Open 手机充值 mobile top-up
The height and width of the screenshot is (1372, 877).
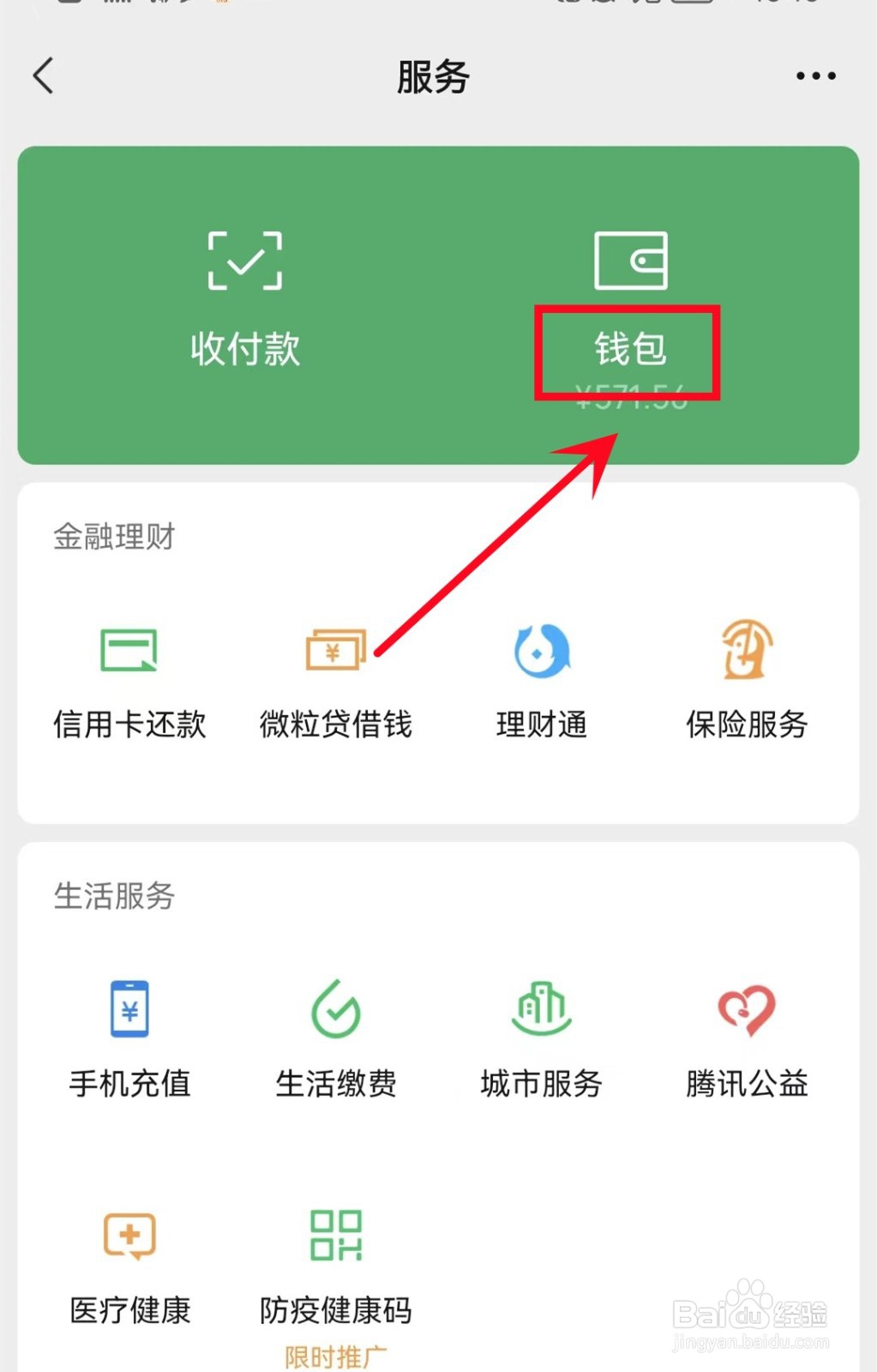tap(129, 1038)
